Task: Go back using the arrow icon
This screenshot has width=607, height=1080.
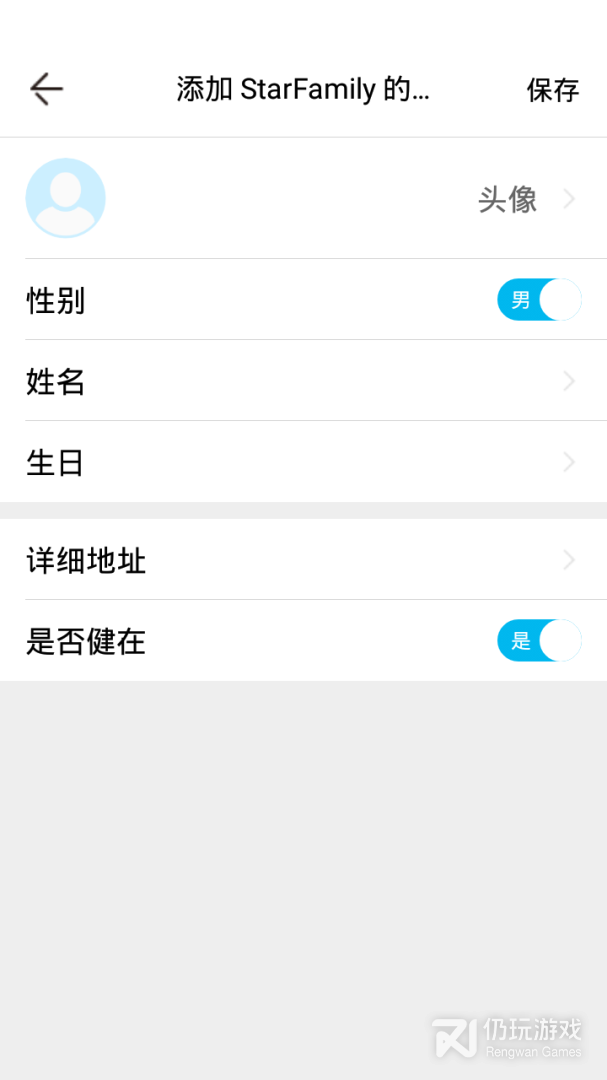Action: [46, 90]
